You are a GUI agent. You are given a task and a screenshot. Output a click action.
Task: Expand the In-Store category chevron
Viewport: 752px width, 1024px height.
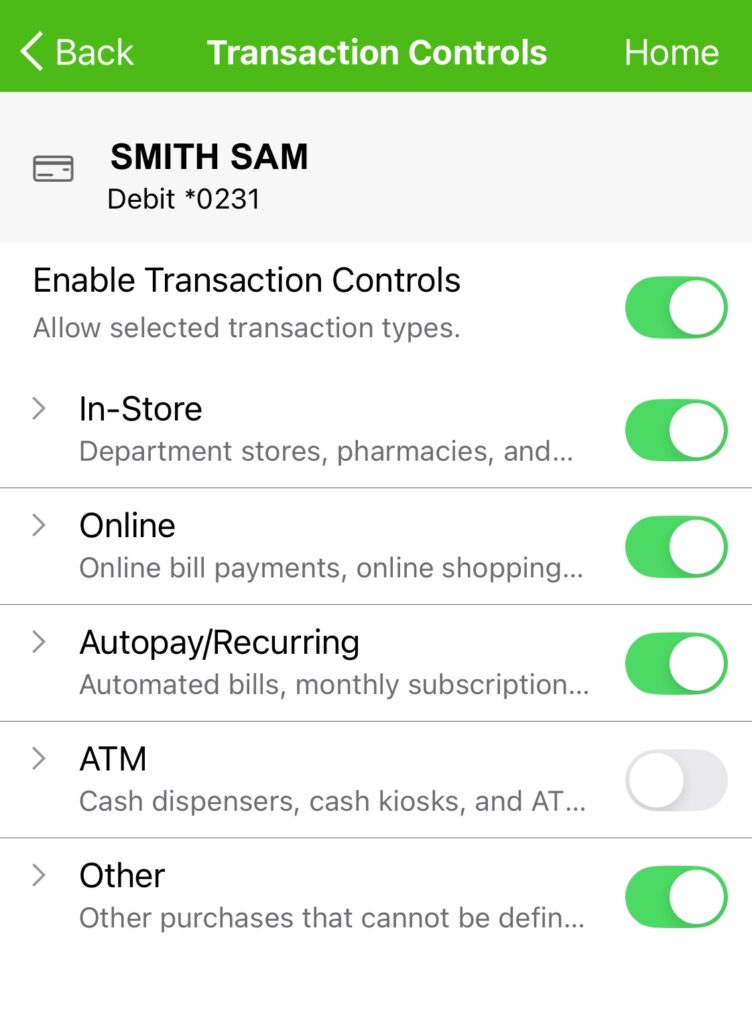pos(39,408)
